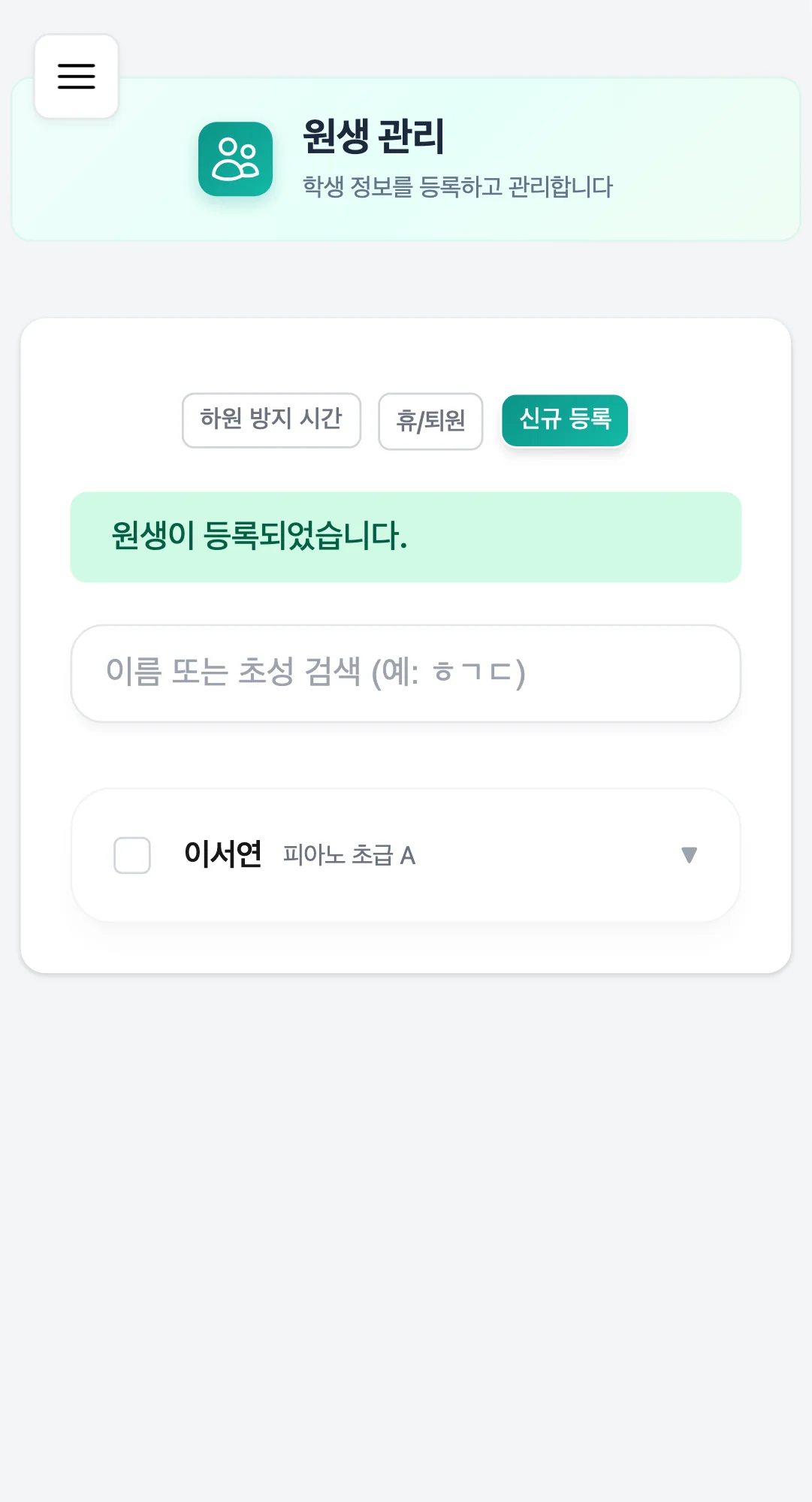Click the ▼ triangle on the student row

tap(688, 855)
